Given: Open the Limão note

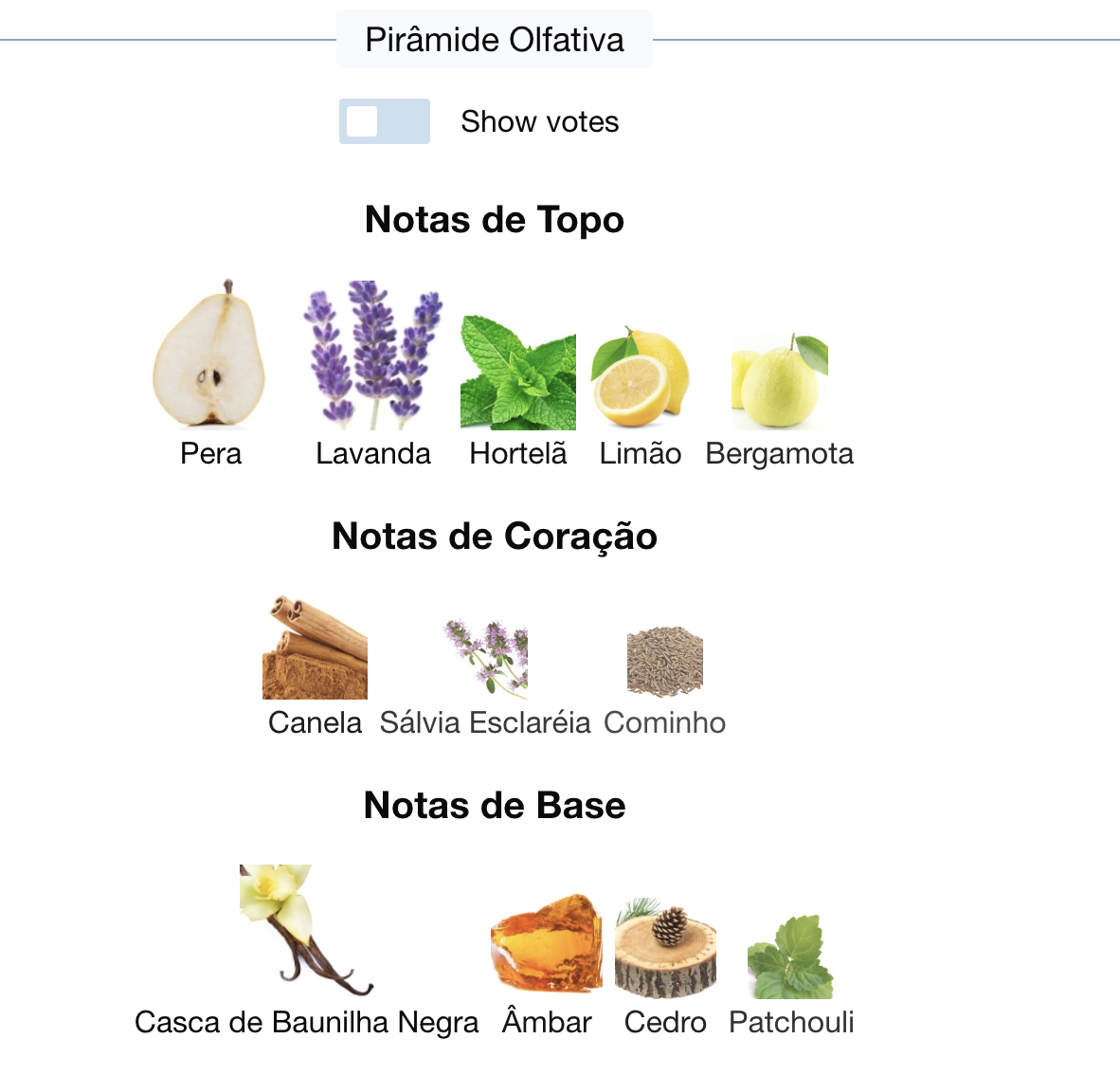Looking at the screenshot, I should pos(640,377).
